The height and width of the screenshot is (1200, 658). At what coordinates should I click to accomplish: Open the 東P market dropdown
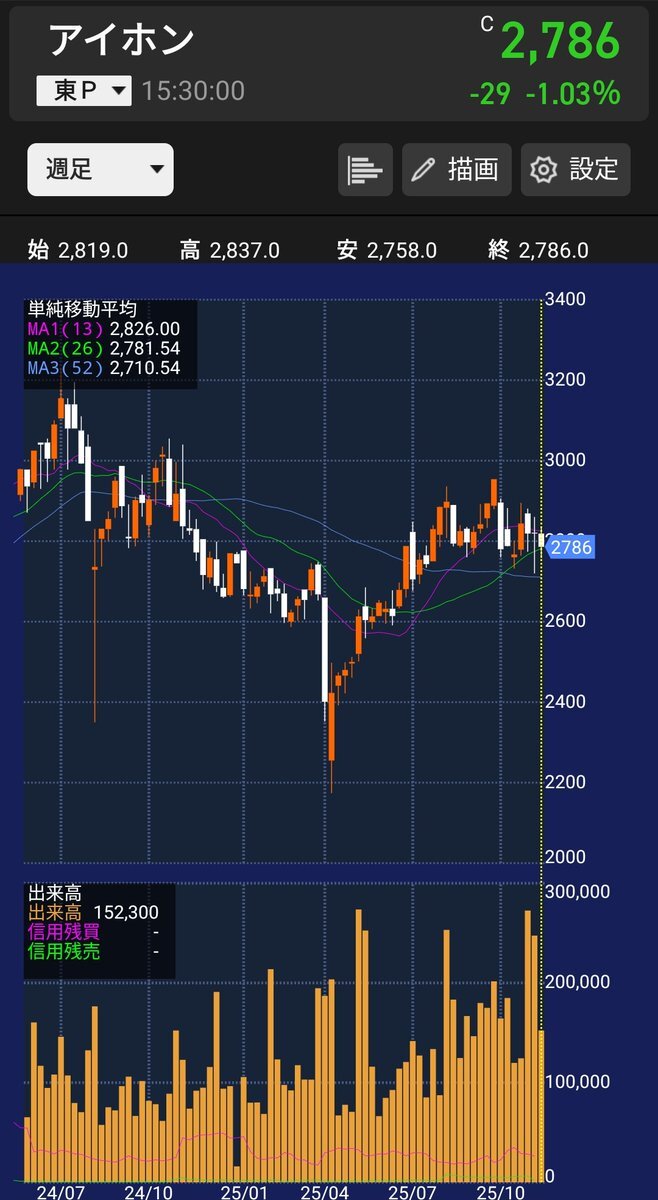coord(84,91)
